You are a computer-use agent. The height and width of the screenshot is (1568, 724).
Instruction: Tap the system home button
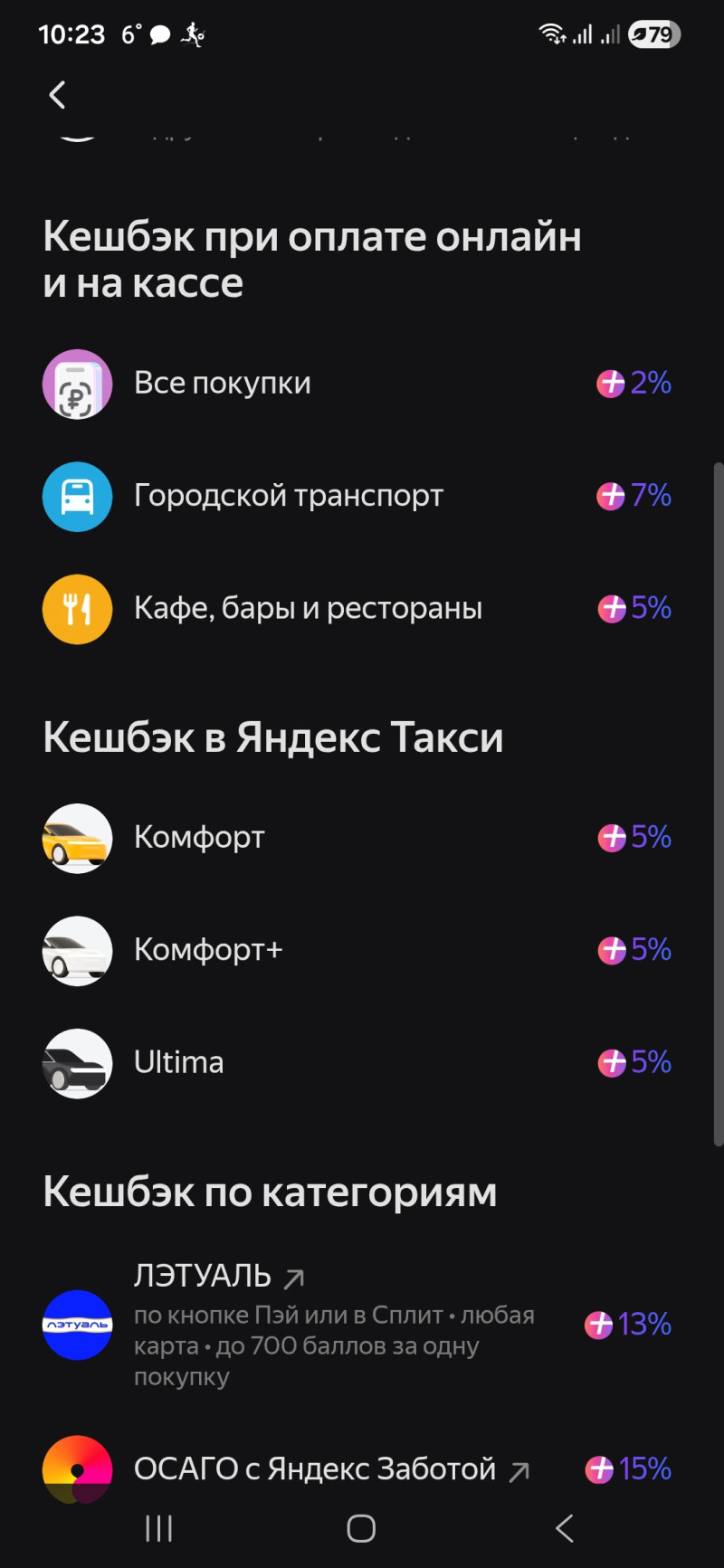(x=361, y=1528)
